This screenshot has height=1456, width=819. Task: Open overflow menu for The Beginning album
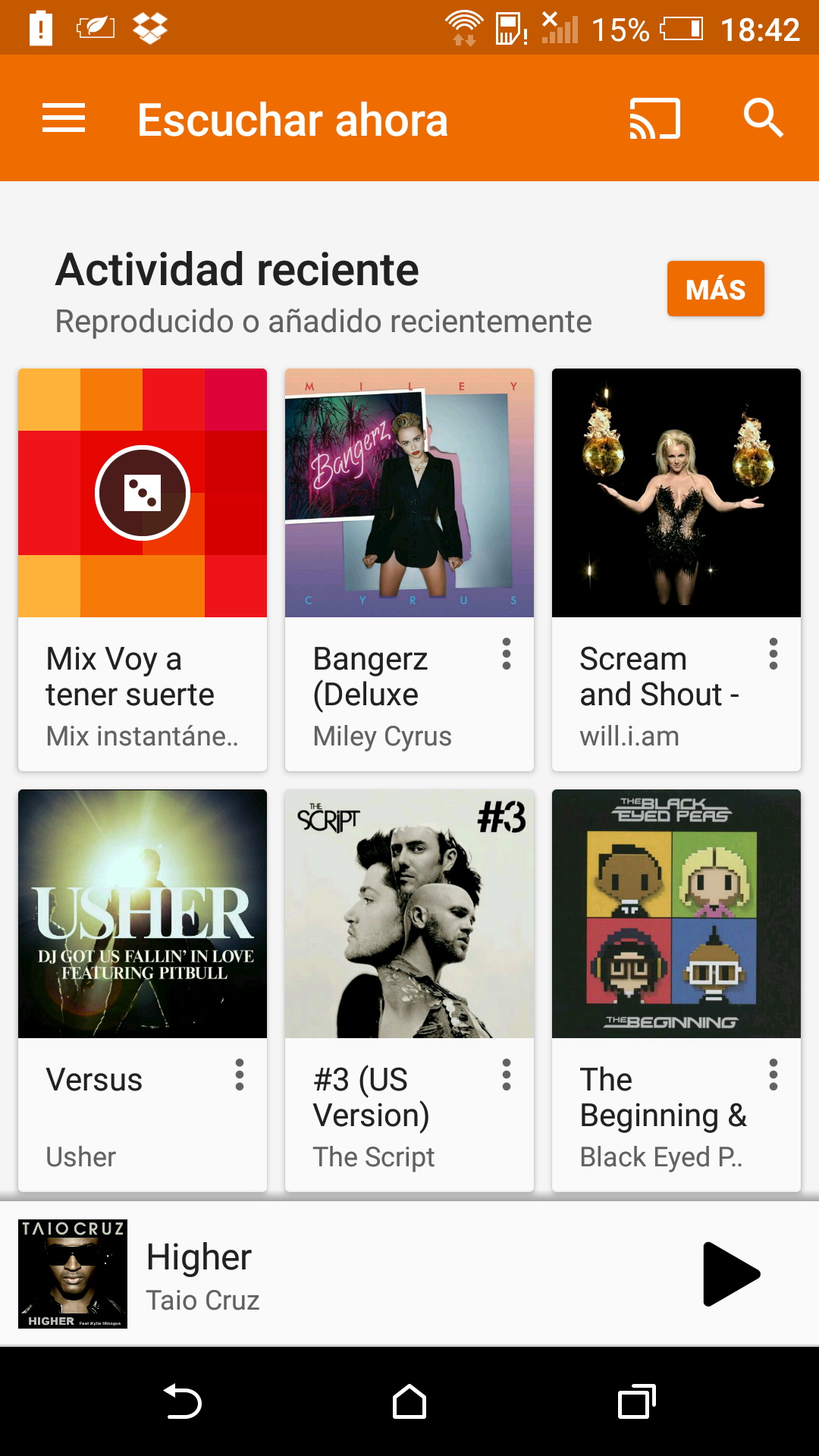click(x=773, y=1075)
